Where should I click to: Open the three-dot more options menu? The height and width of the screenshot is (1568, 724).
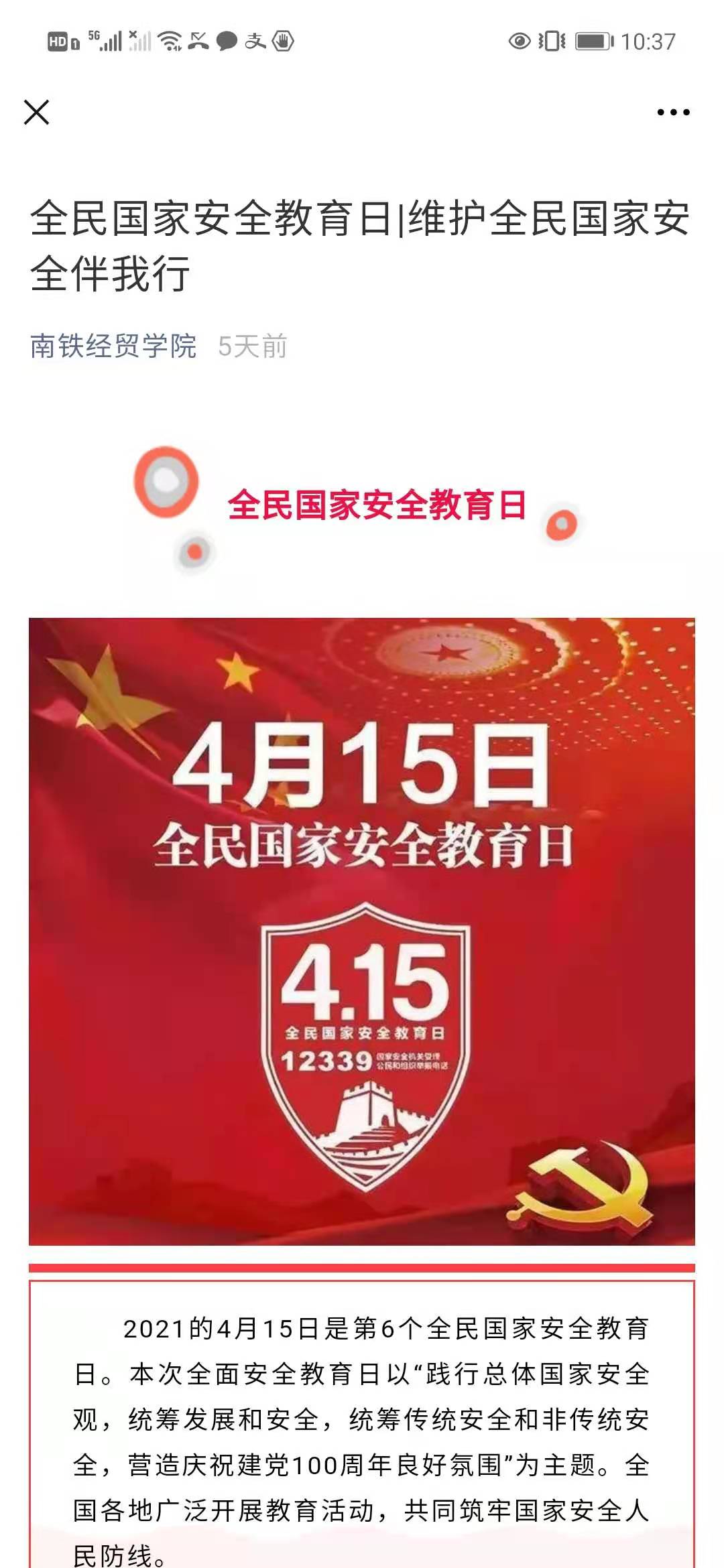[x=673, y=113]
